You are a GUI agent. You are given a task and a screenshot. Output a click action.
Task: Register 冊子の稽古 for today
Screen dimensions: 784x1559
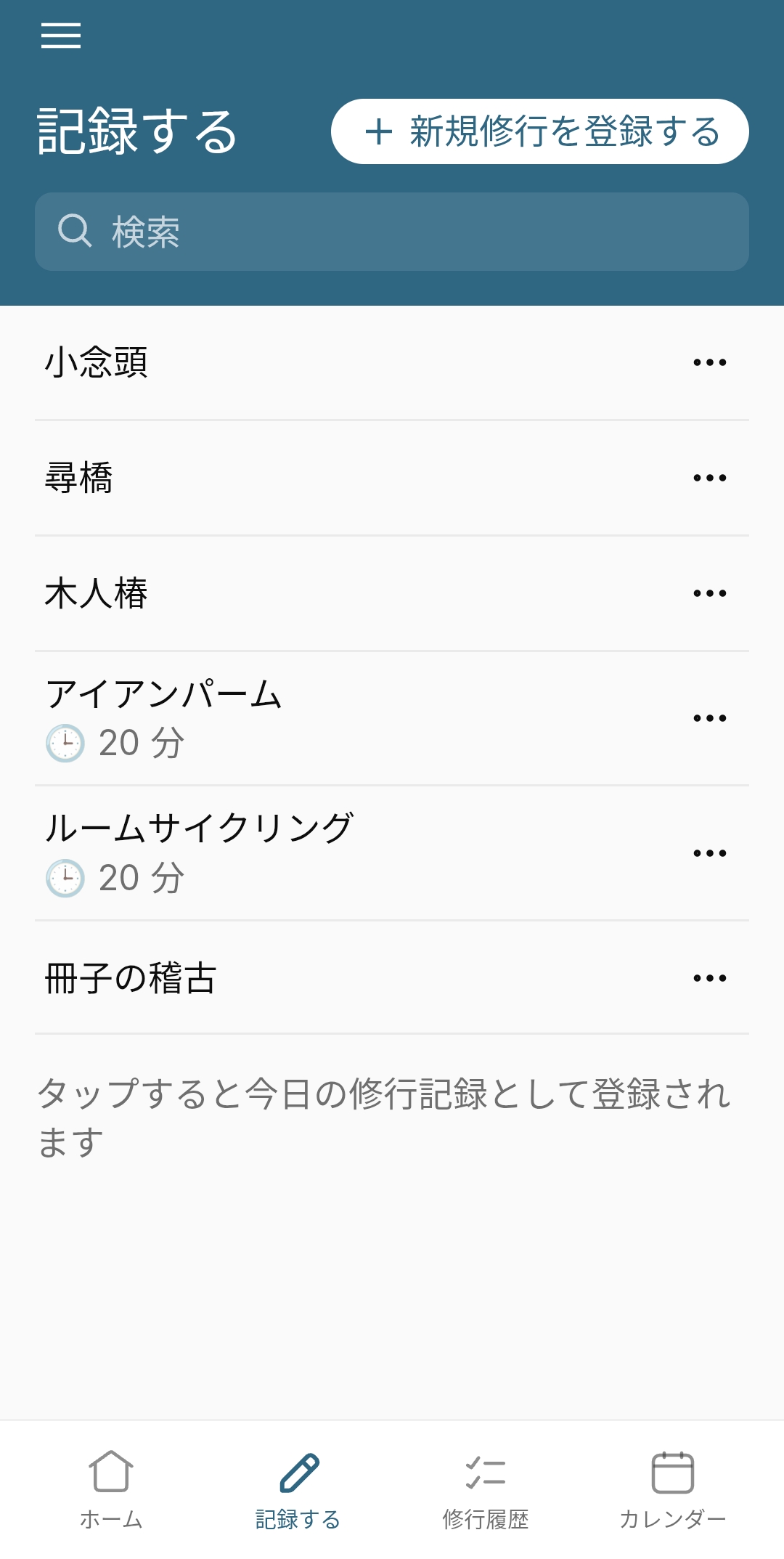pos(392,978)
